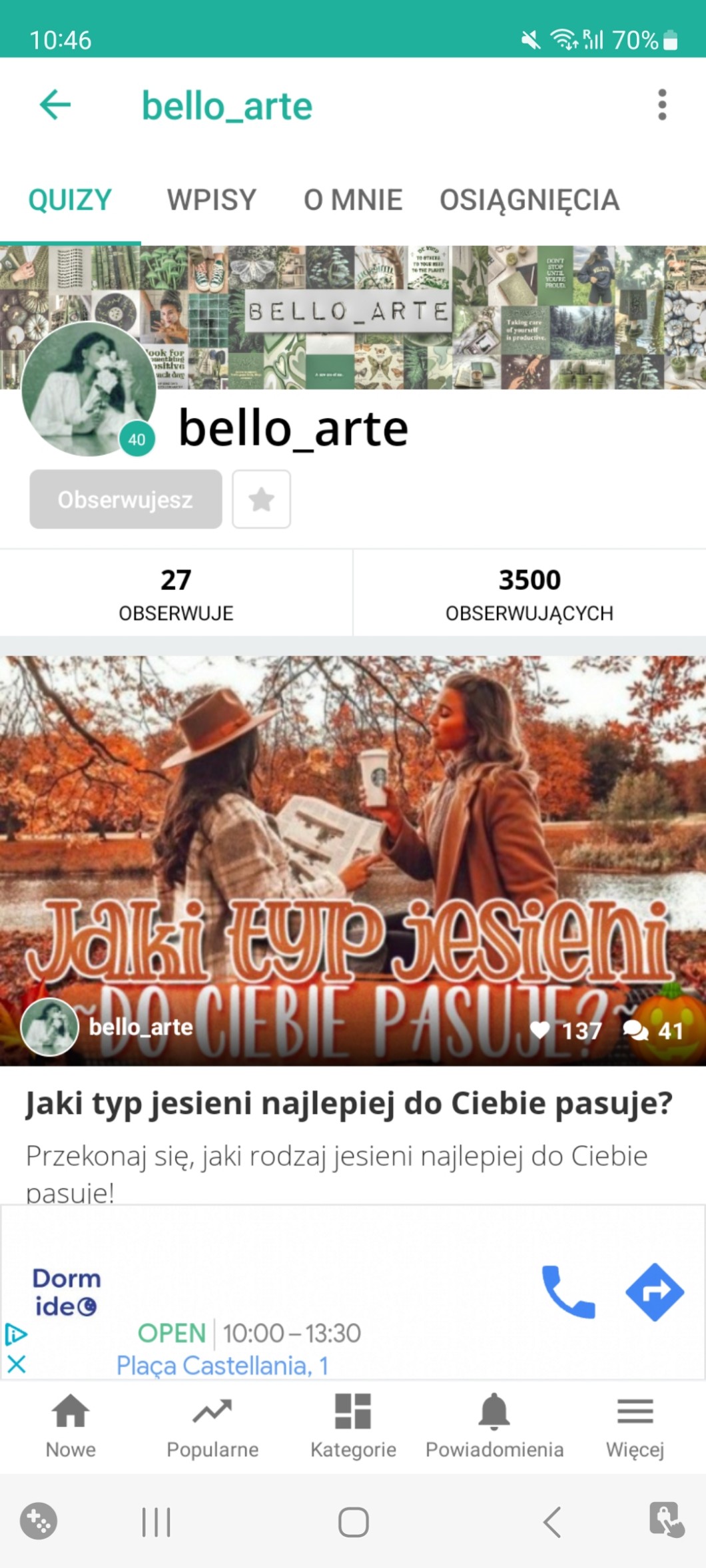View the 3500 OBSERWUJĄCYCH list
The width and height of the screenshot is (706, 1568).
click(x=529, y=593)
